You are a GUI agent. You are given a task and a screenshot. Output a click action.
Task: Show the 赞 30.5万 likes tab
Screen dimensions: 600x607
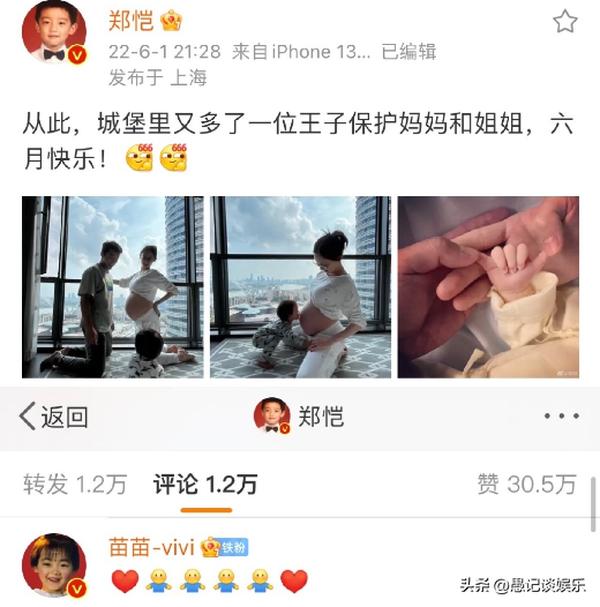pyautogui.click(x=526, y=485)
